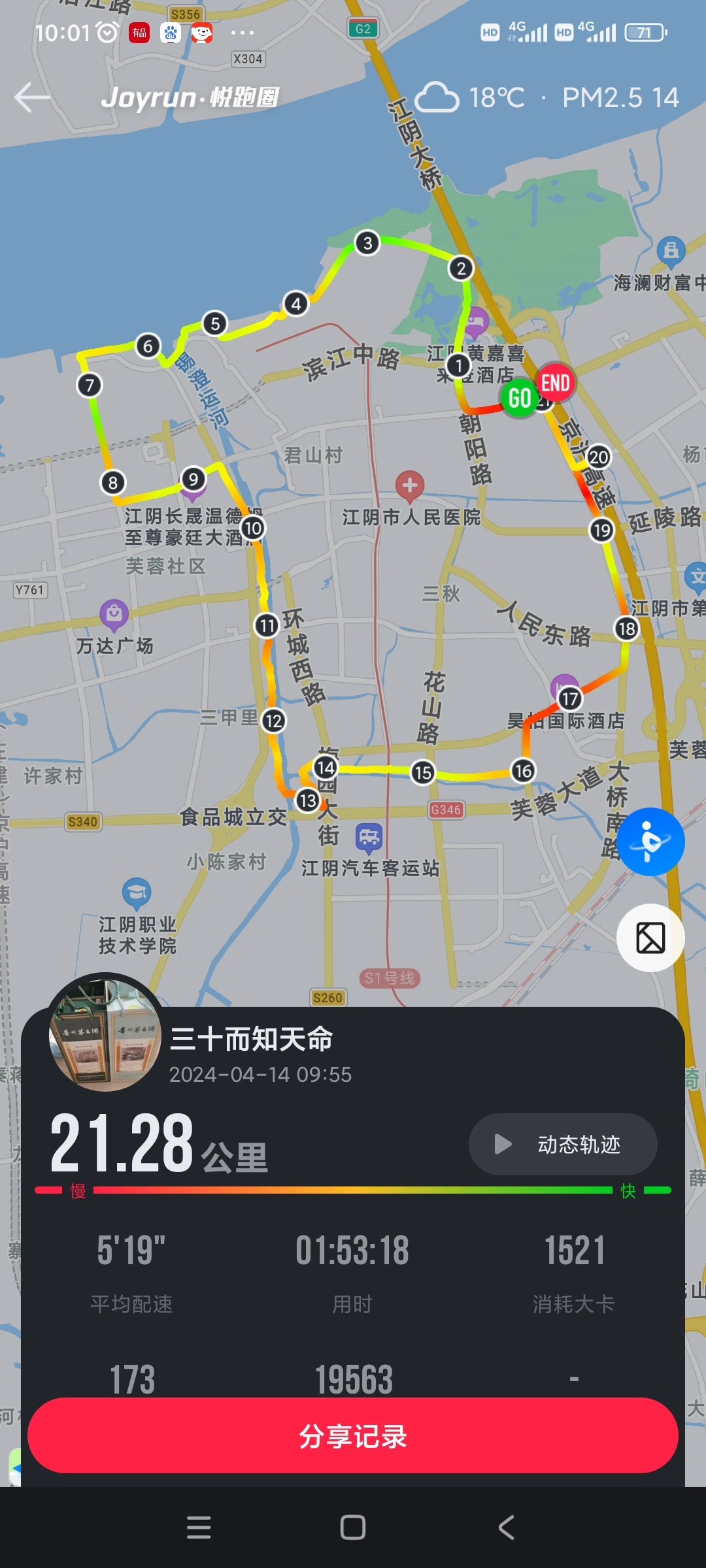The width and height of the screenshot is (706, 1568).
Task: Open recent apps from navigation bar
Action: (199, 1527)
